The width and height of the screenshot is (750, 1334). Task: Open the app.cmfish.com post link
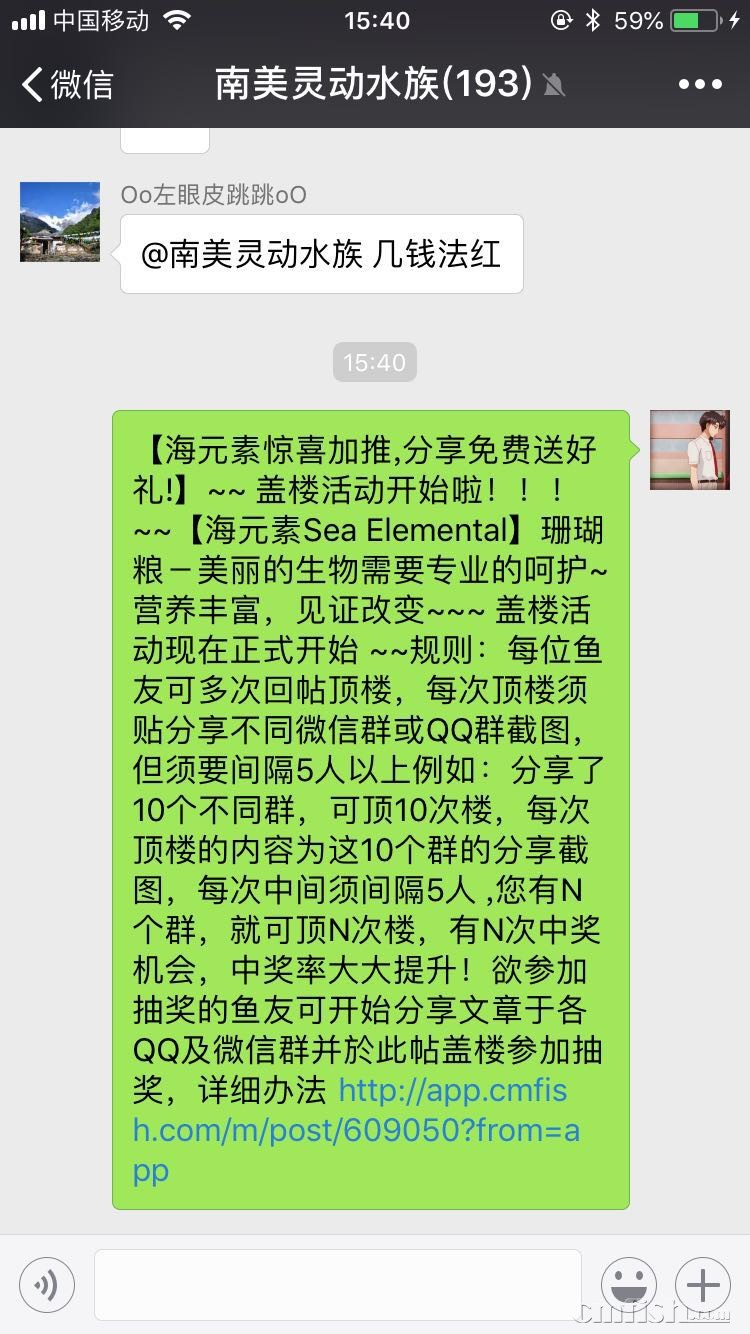(x=355, y=1129)
